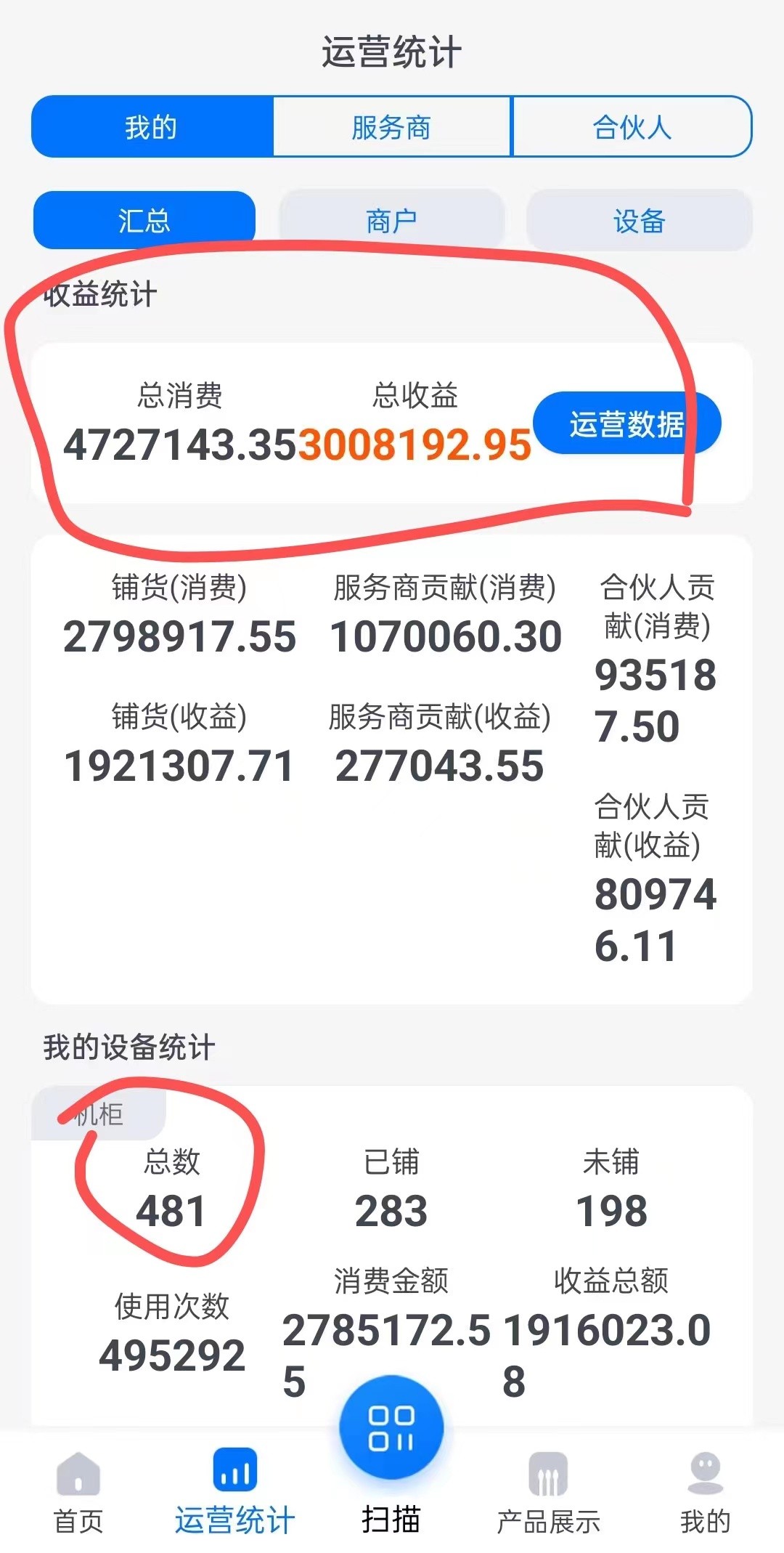
Task: Tap the round 扫描 scan button
Action: (x=391, y=1427)
